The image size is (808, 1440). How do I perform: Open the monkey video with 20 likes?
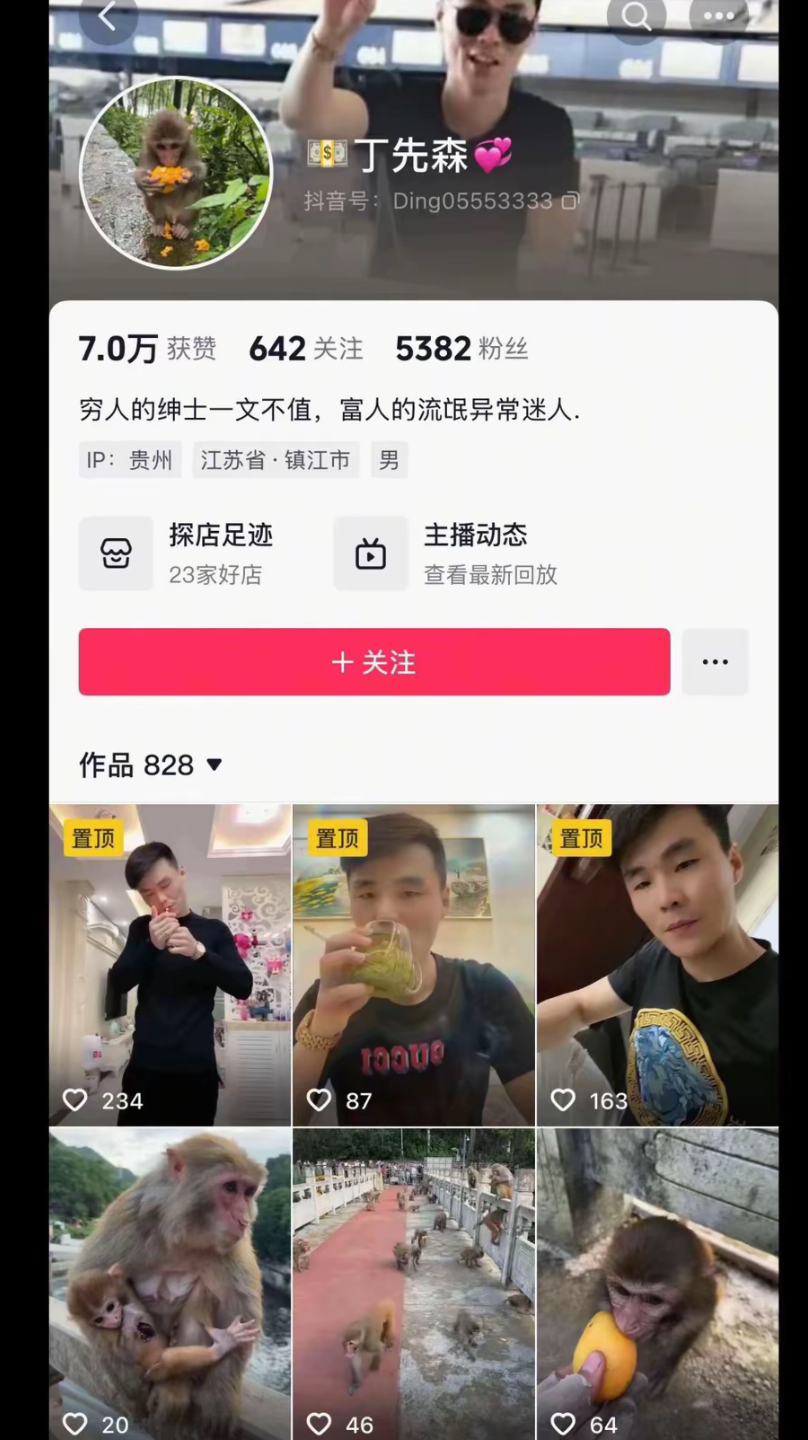click(170, 1285)
